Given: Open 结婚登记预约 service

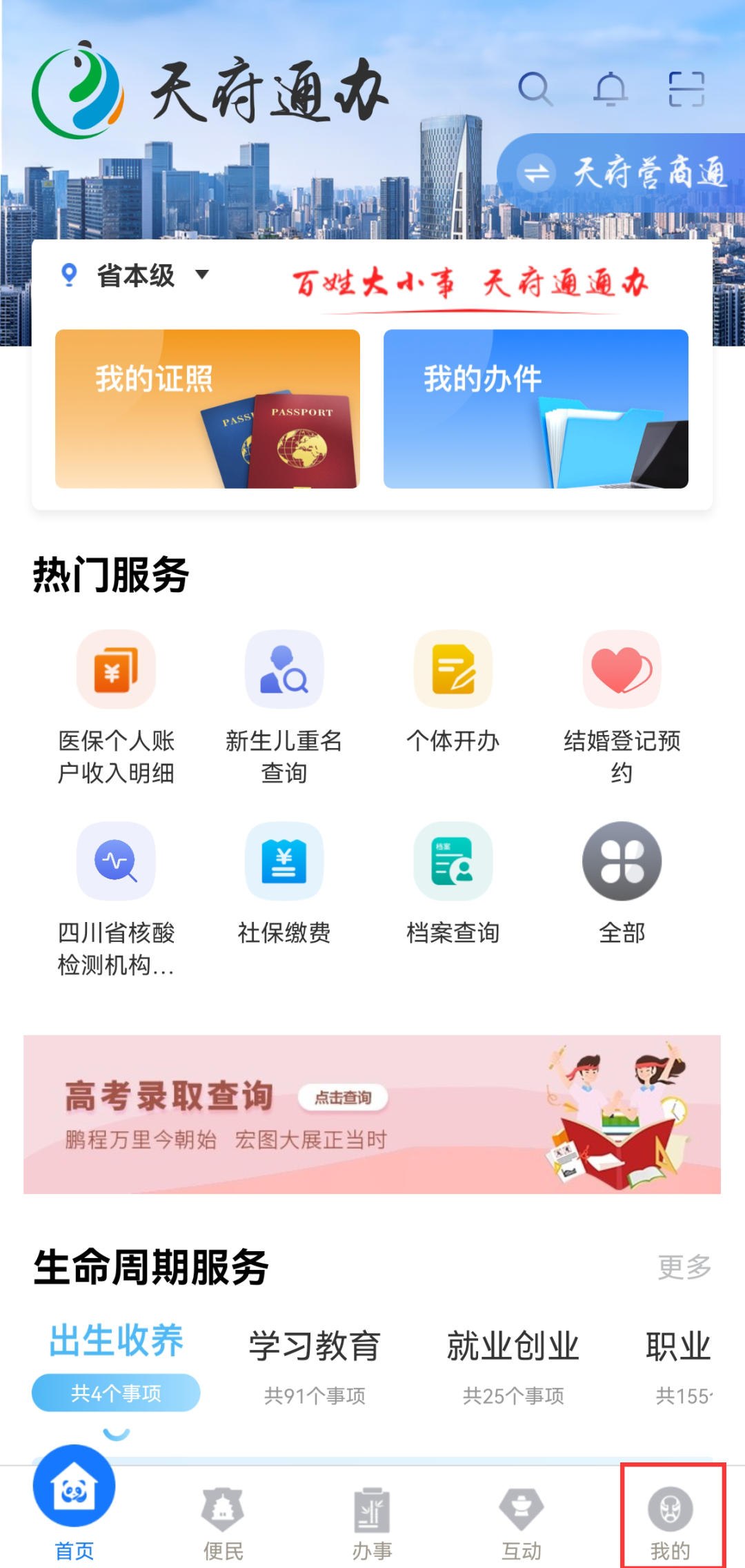Looking at the screenshot, I should [622, 705].
